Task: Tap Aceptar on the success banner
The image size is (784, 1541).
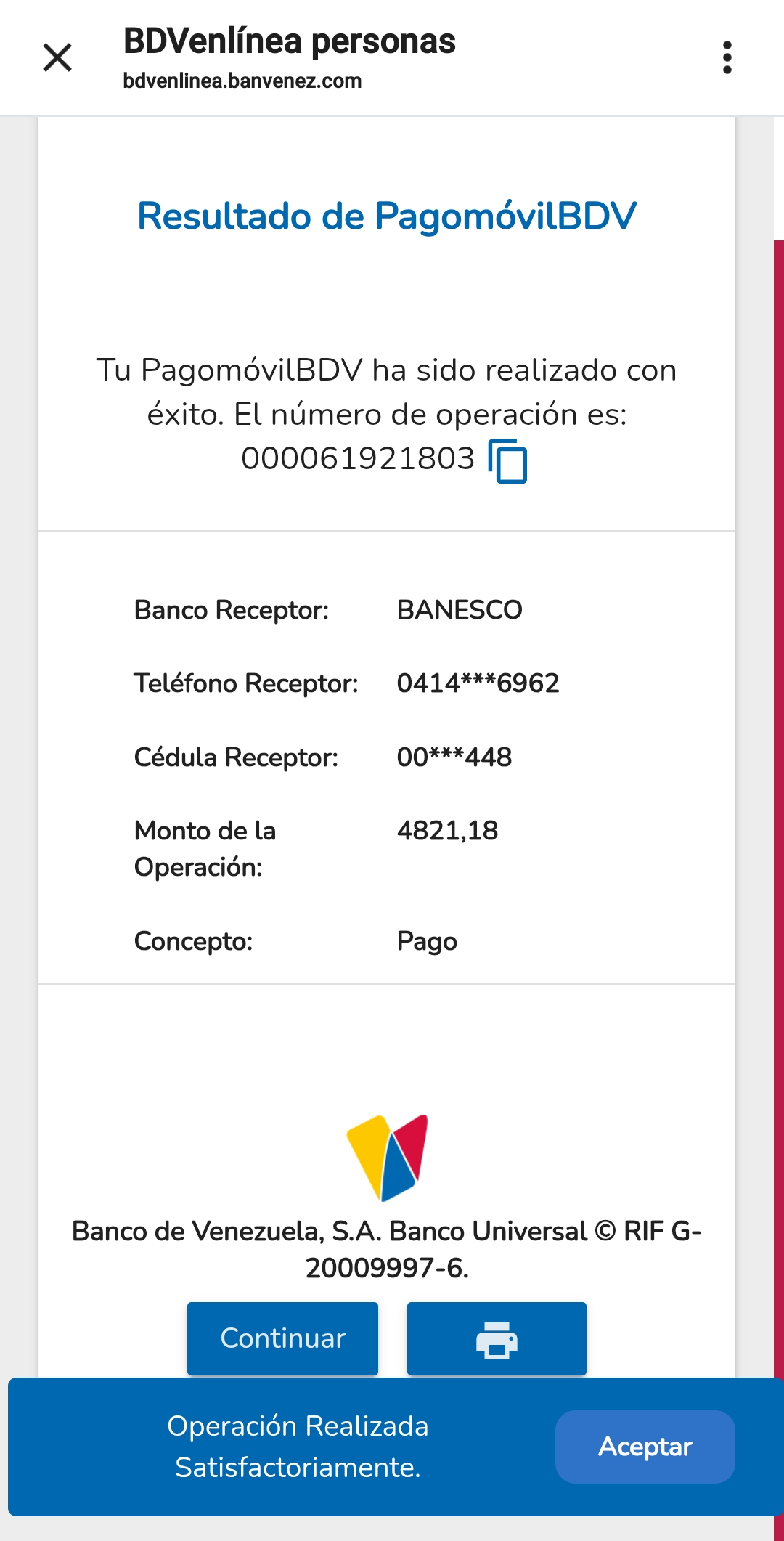Action: pyautogui.click(x=645, y=1447)
